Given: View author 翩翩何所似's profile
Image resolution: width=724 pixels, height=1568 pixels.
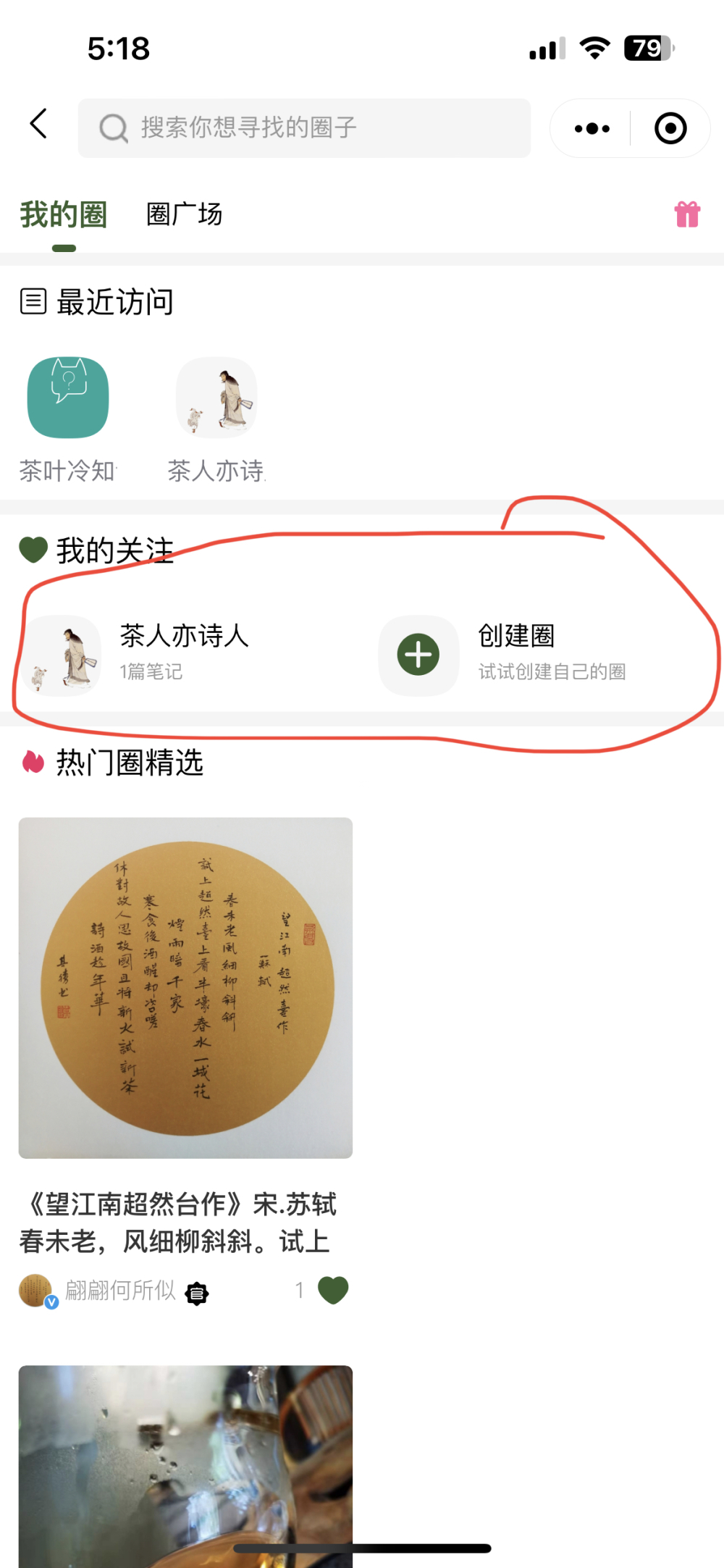Looking at the screenshot, I should [x=119, y=1290].
